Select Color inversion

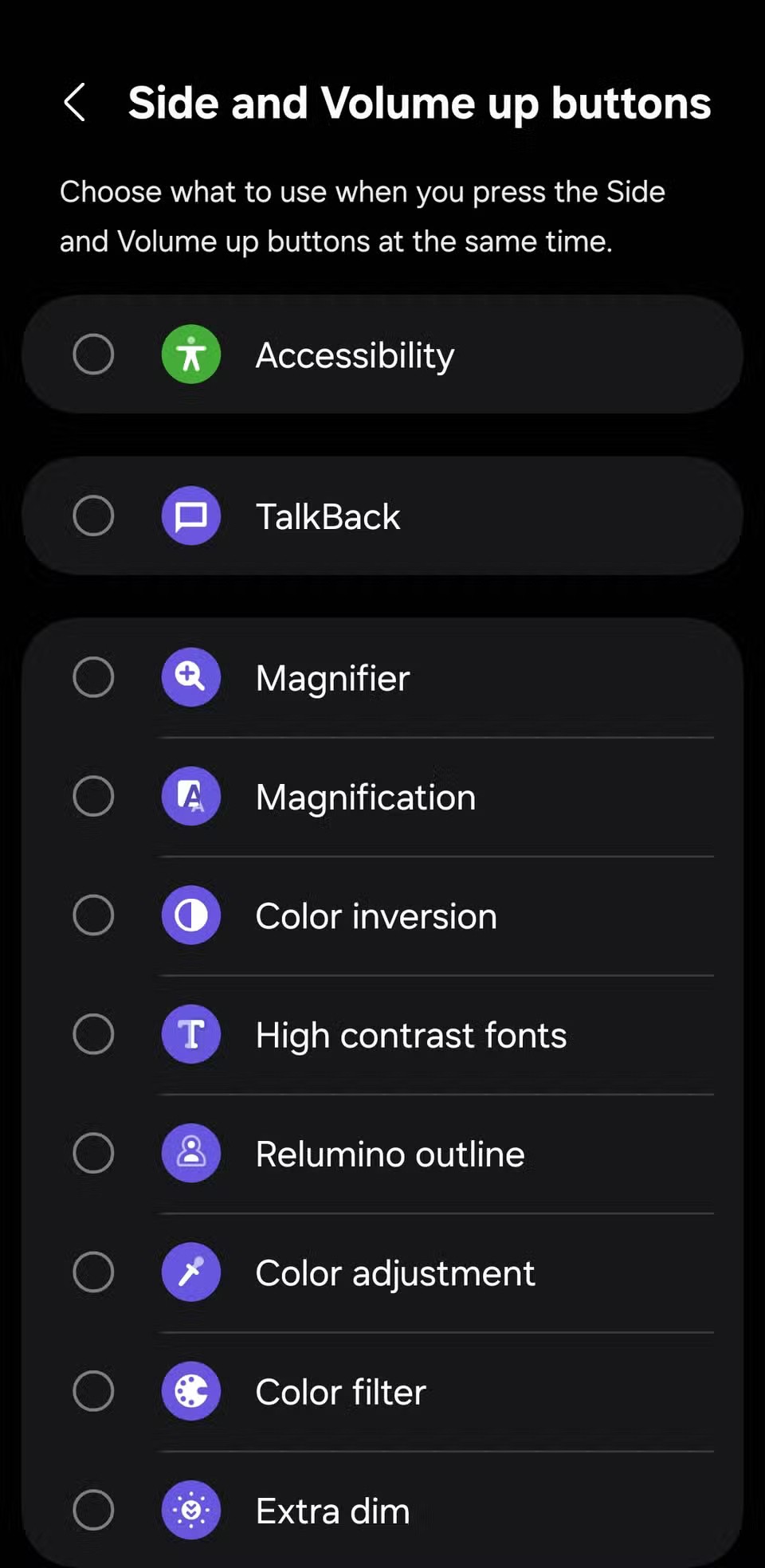(93, 915)
